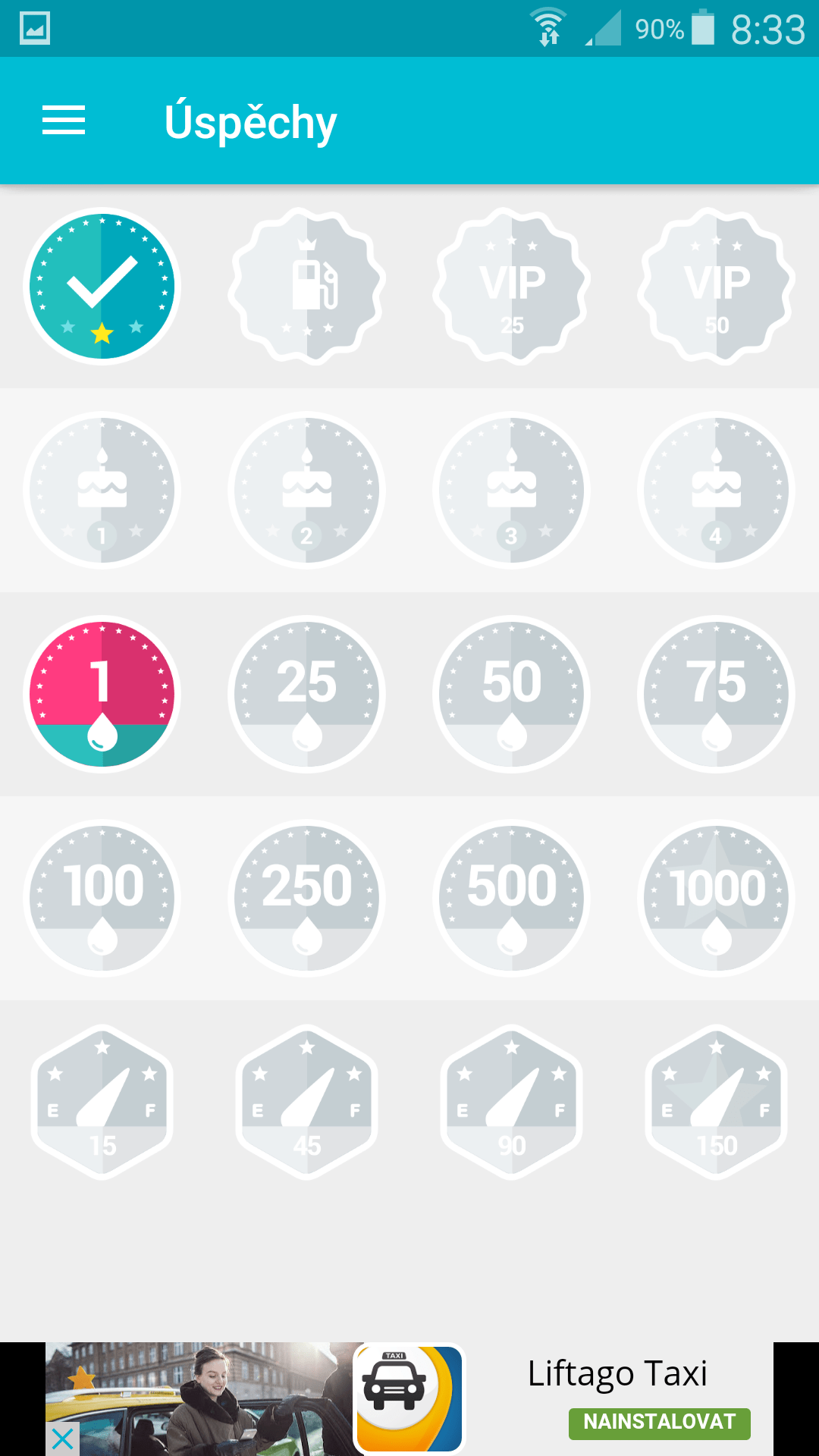Install Liftago Taxi via the Nainstalovat button
This screenshot has width=819, height=1456.
(x=659, y=1423)
